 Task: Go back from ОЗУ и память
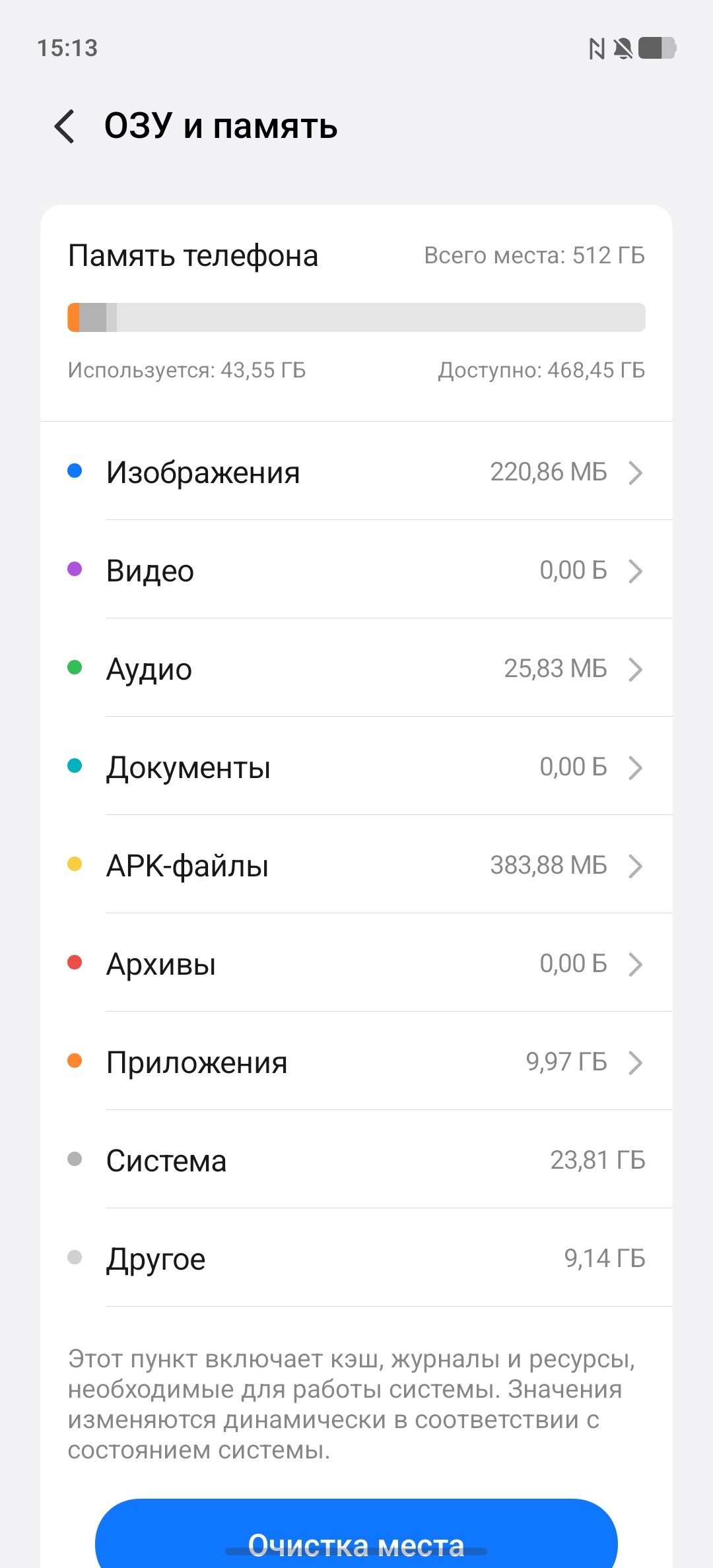click(65, 126)
